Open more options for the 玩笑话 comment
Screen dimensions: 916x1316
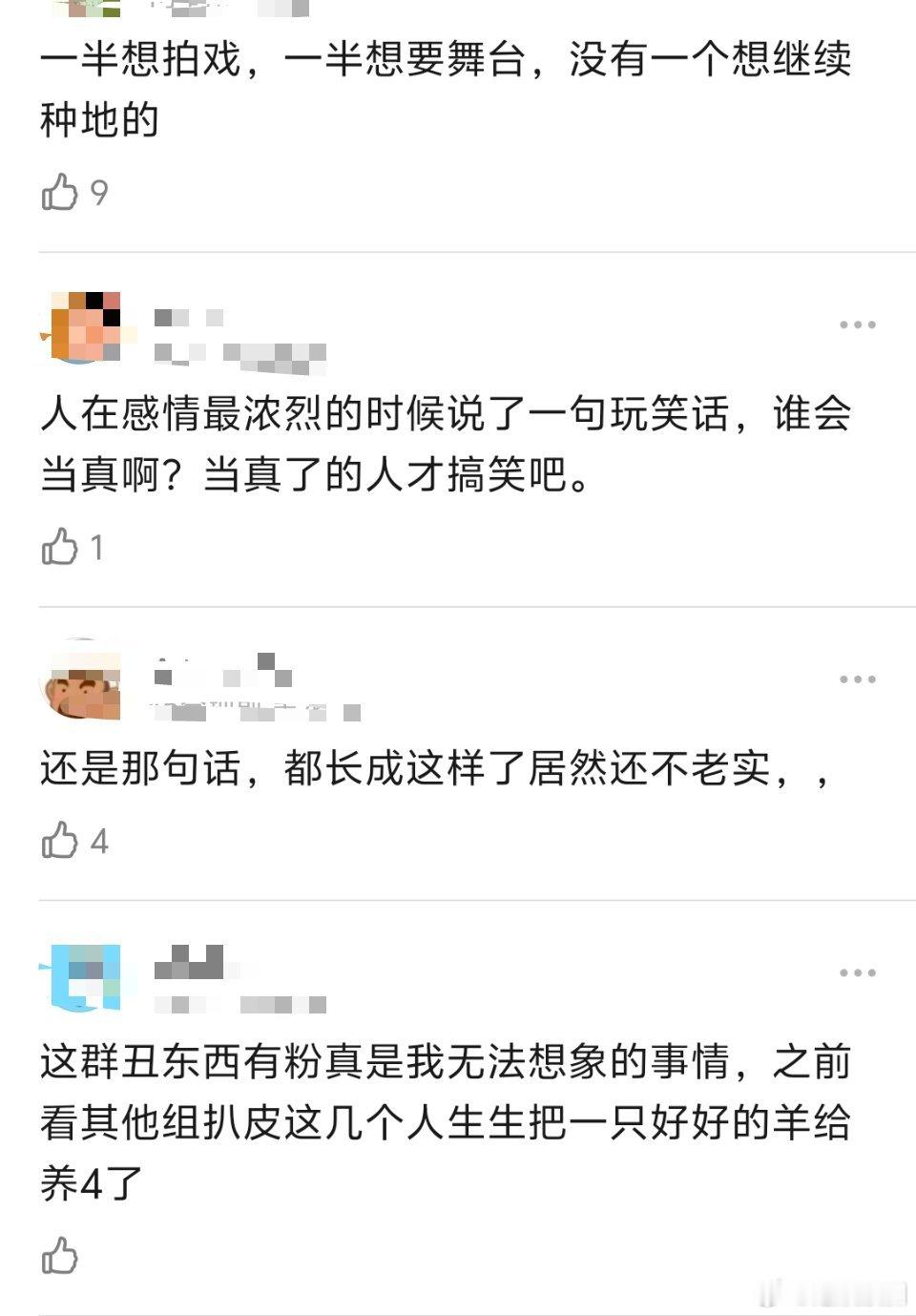pos(857,323)
